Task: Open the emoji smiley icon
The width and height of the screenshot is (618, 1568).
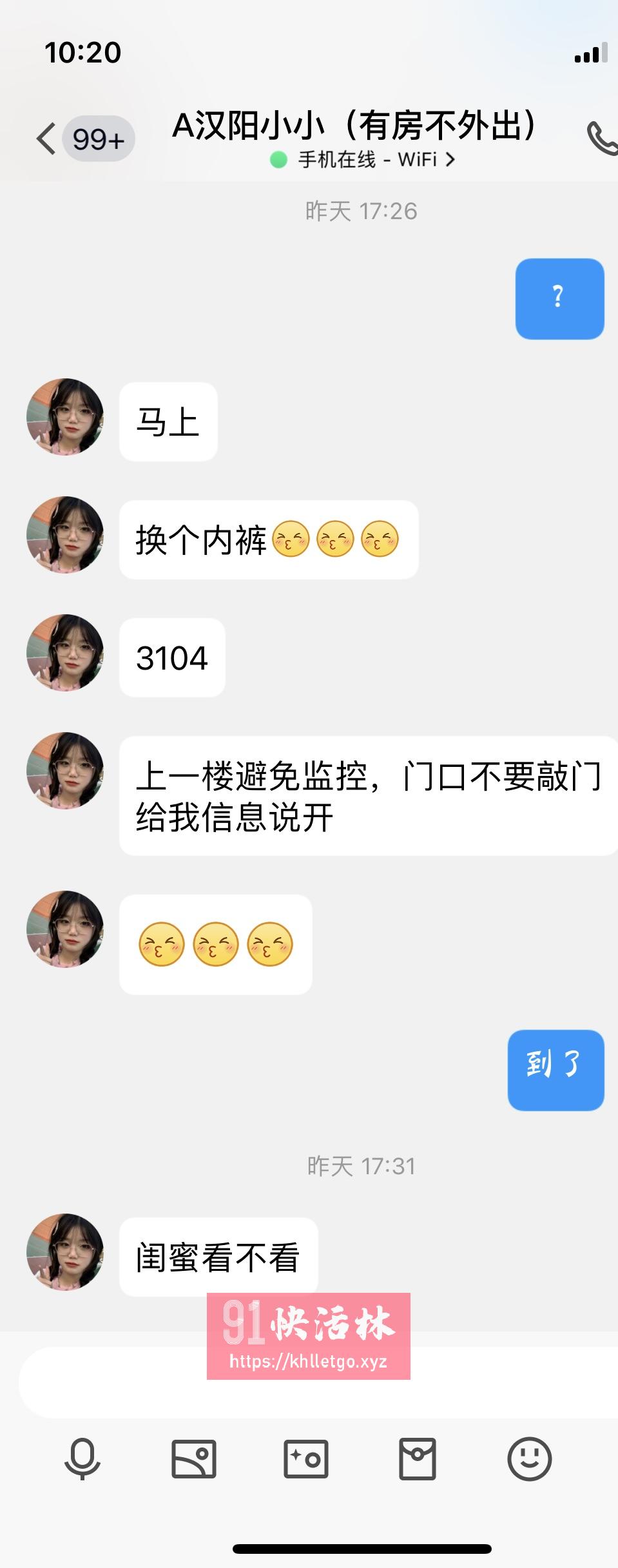Action: pyautogui.click(x=530, y=1459)
